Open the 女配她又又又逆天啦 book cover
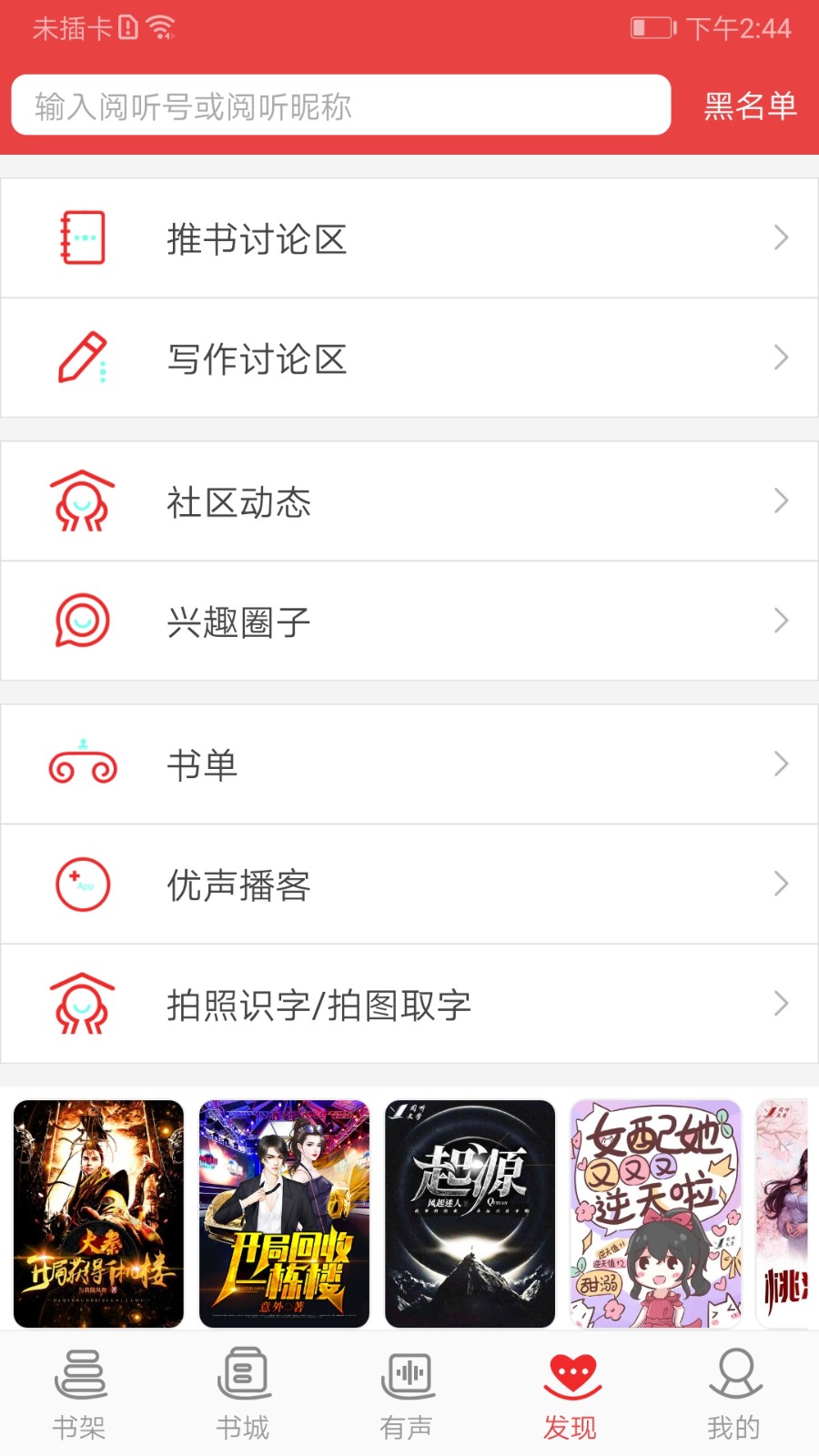 click(x=655, y=1214)
